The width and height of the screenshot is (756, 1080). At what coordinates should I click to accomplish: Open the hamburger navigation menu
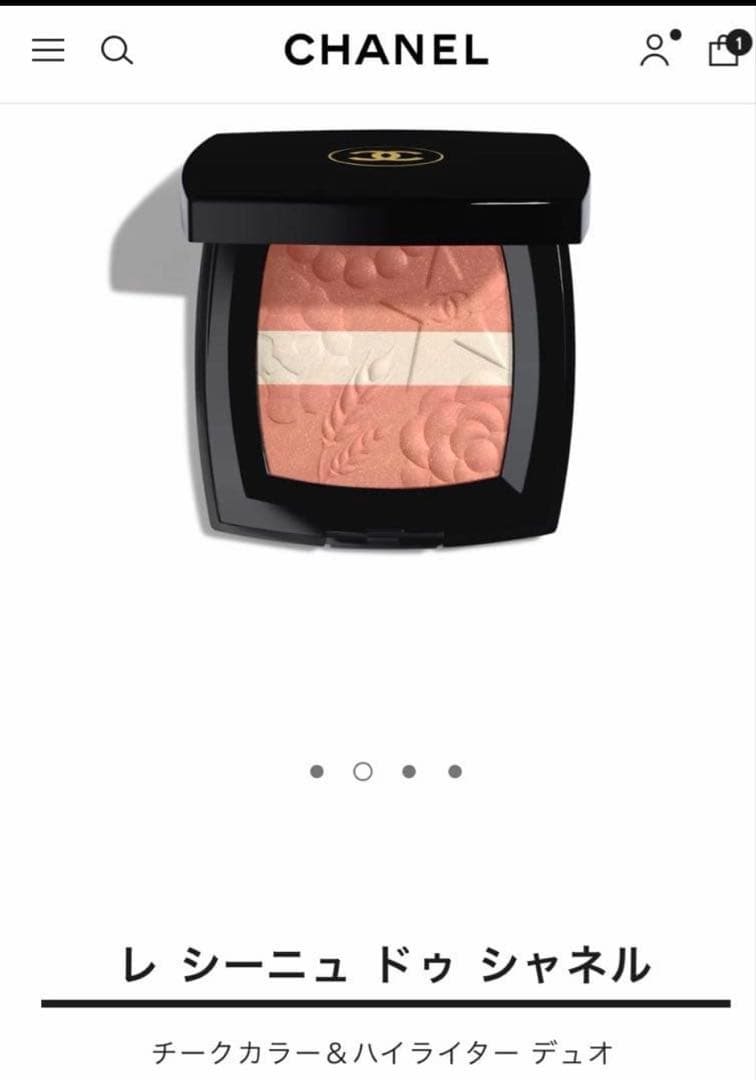point(48,50)
